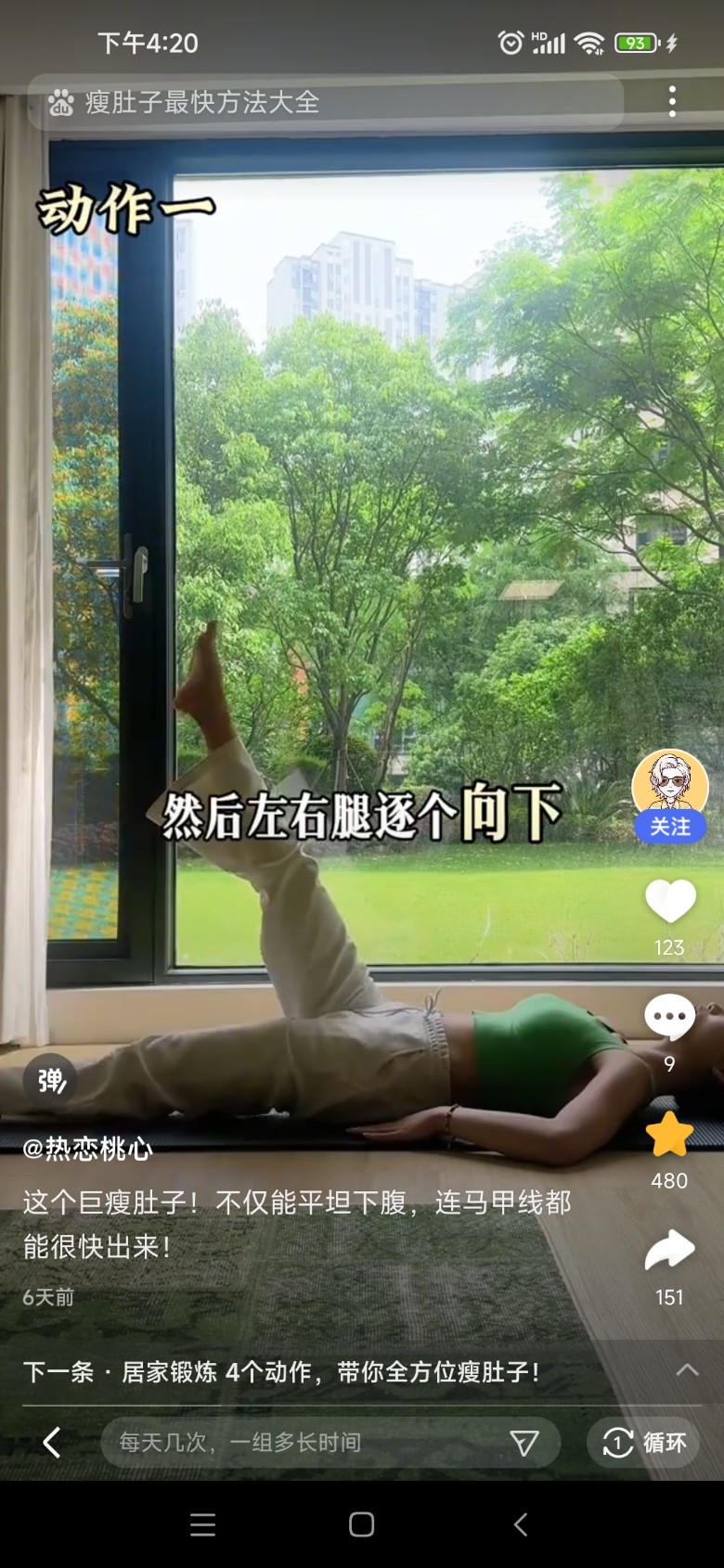Send the comment with the arrow icon

pyautogui.click(x=524, y=1443)
